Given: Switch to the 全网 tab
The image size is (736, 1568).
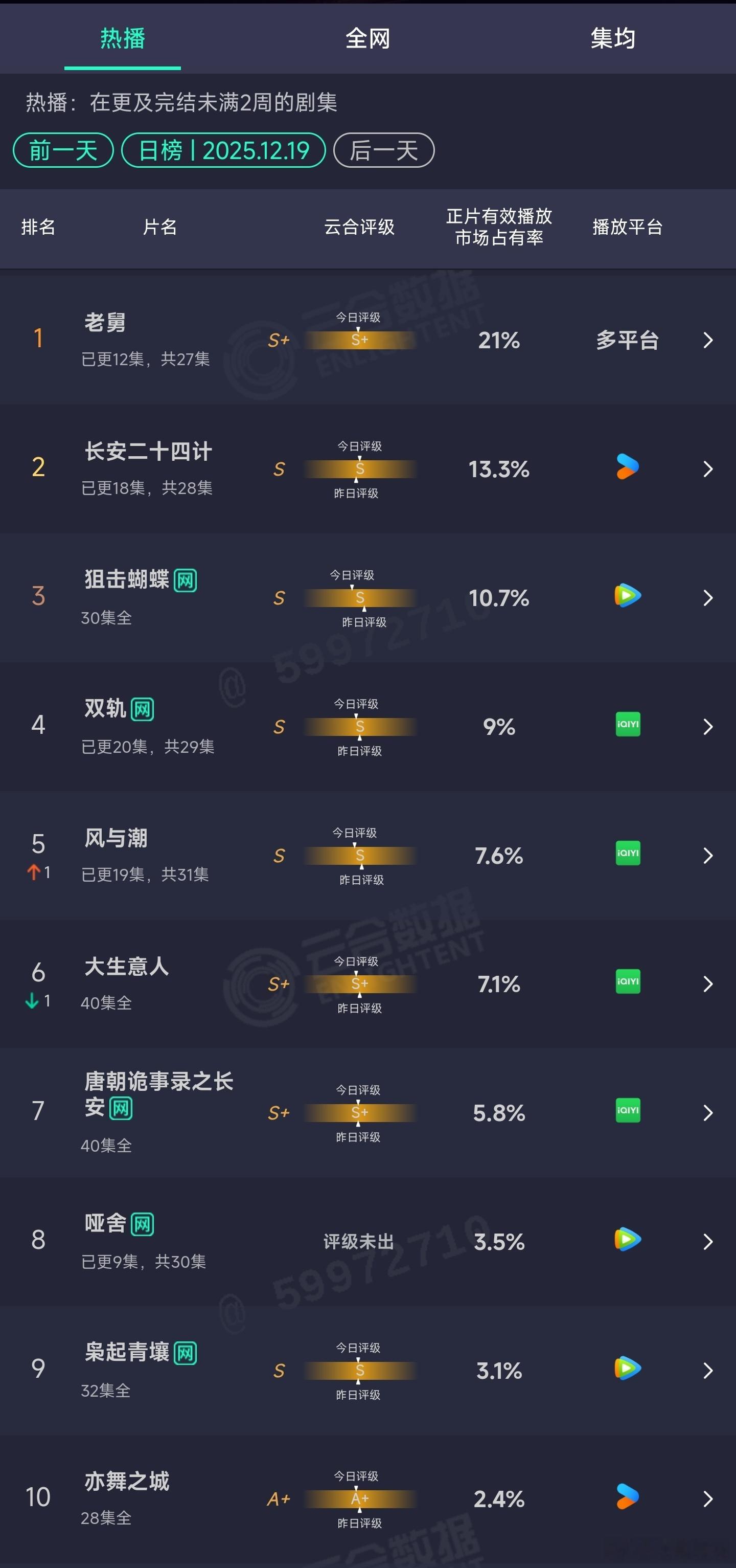Looking at the screenshot, I should coord(367,38).
